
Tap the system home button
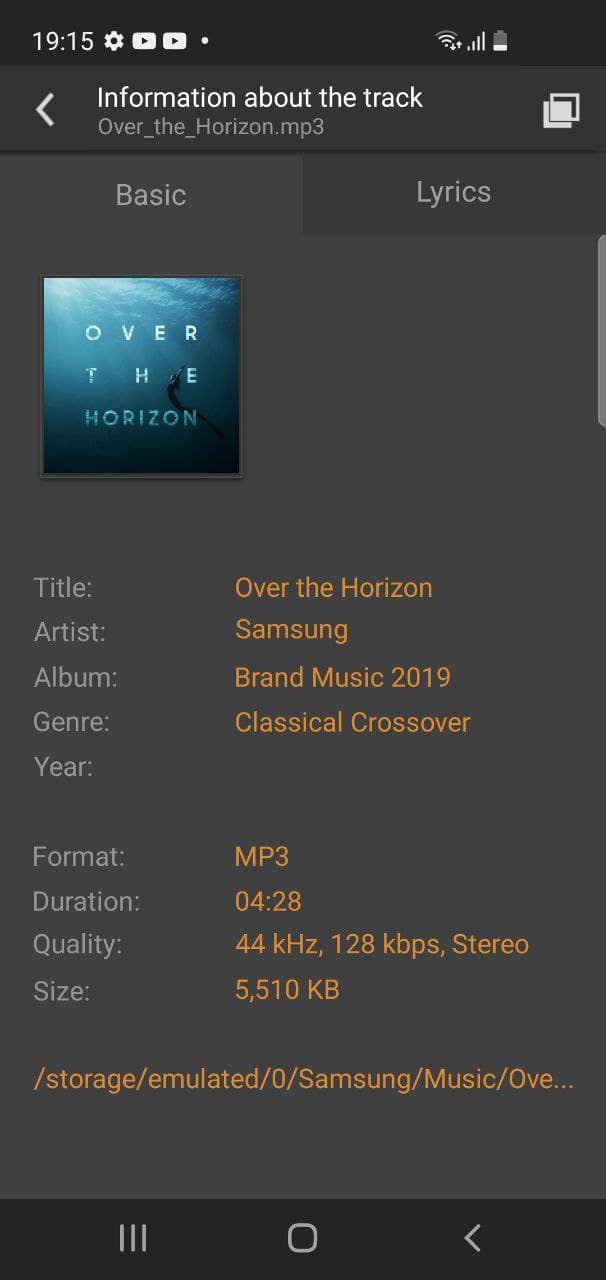(x=302, y=1238)
